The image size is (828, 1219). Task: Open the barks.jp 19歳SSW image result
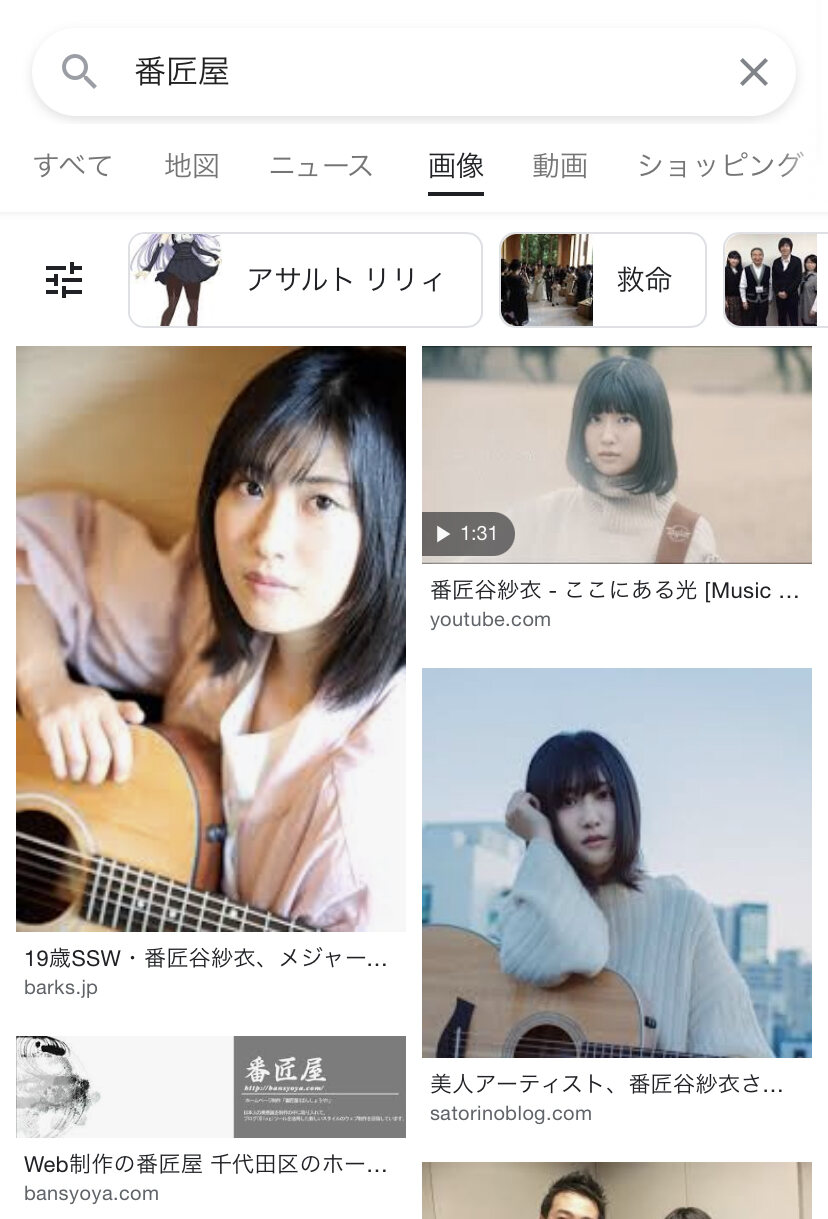[x=211, y=639]
